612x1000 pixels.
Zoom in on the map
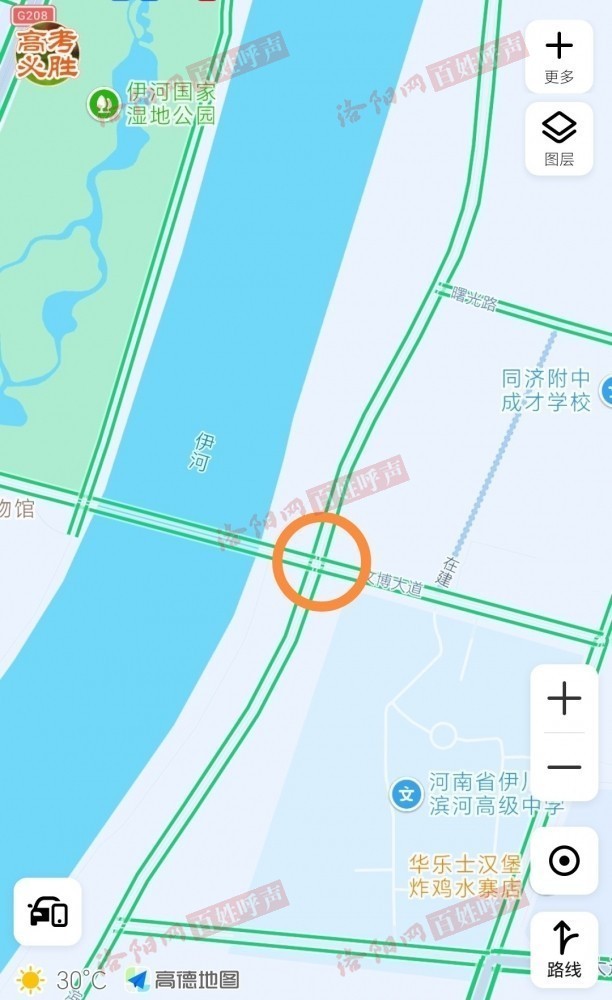pyautogui.click(x=564, y=699)
